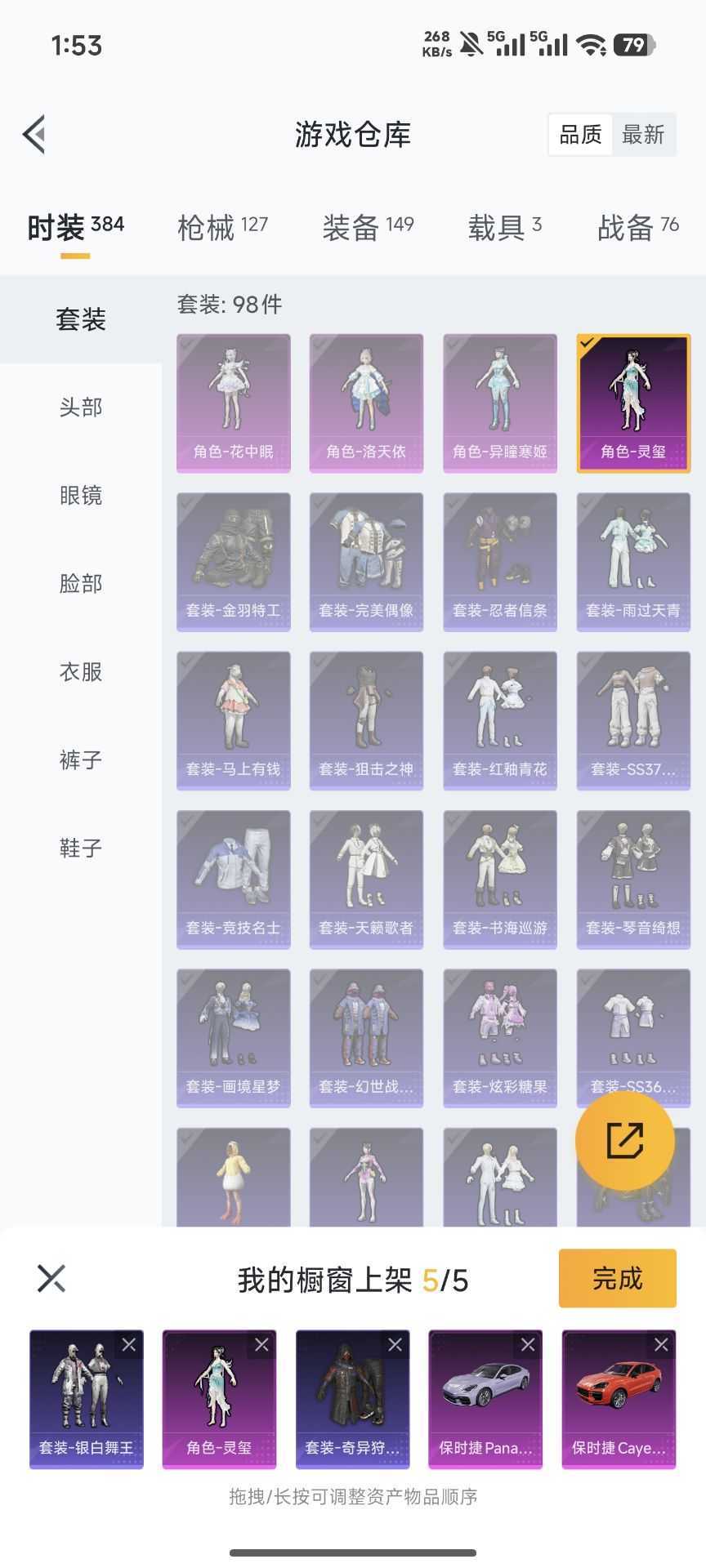The width and height of the screenshot is (706, 1568).
Task: Confirm with the 完成 button
Action: [x=617, y=1278]
